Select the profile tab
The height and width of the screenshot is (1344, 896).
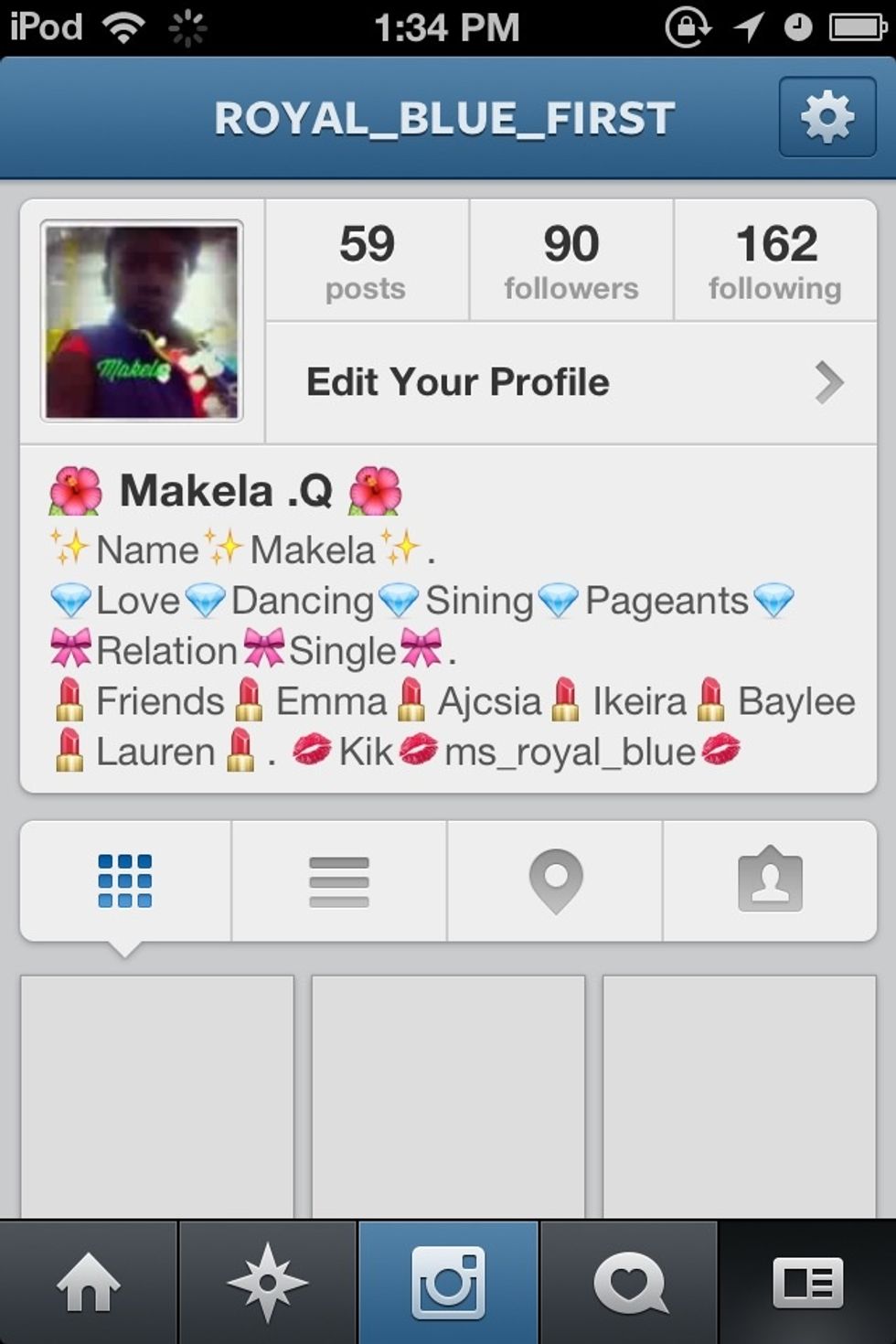(808, 1283)
